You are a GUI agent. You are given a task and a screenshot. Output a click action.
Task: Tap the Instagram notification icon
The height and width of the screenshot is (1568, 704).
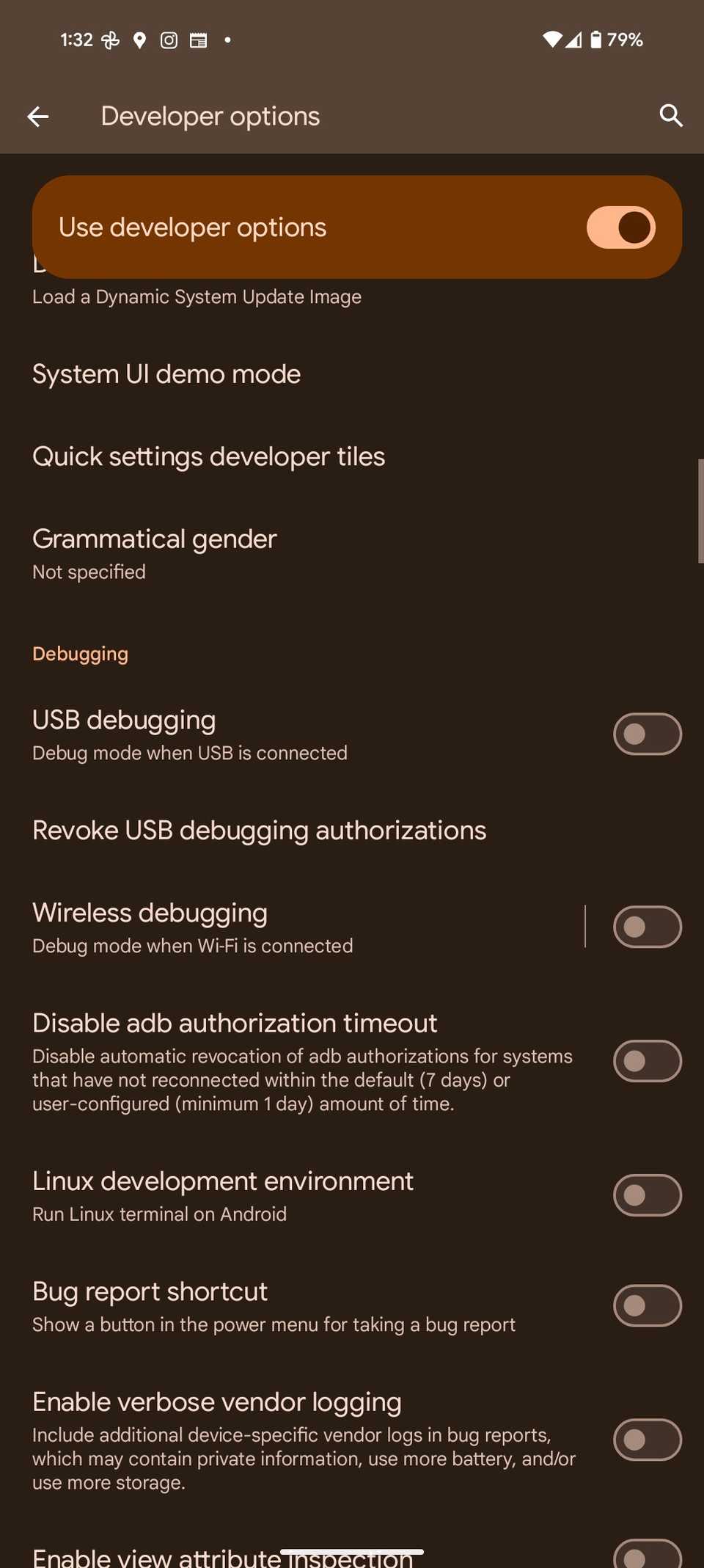pyautogui.click(x=168, y=40)
